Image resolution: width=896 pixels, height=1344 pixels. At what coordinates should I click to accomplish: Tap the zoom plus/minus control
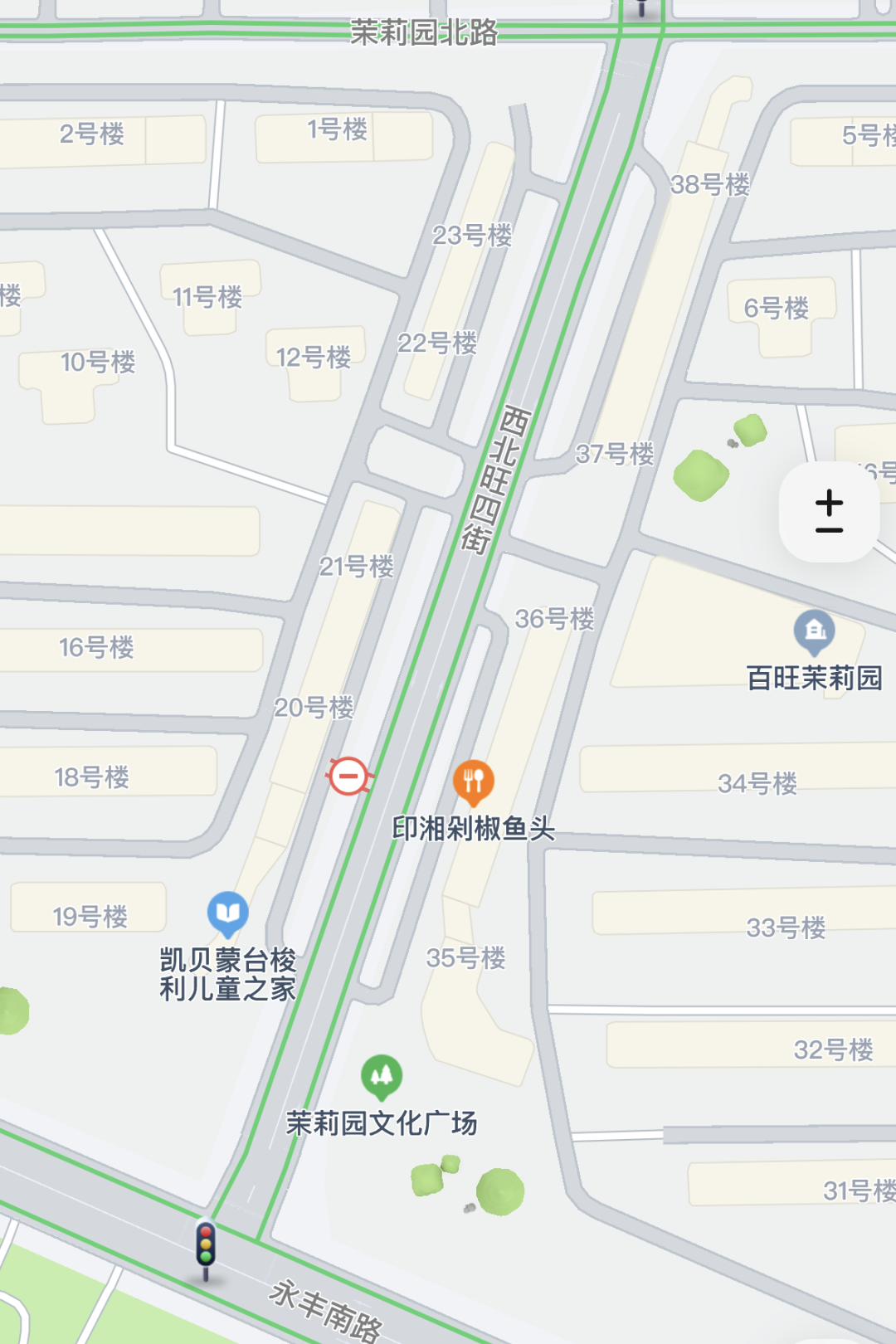point(829,512)
